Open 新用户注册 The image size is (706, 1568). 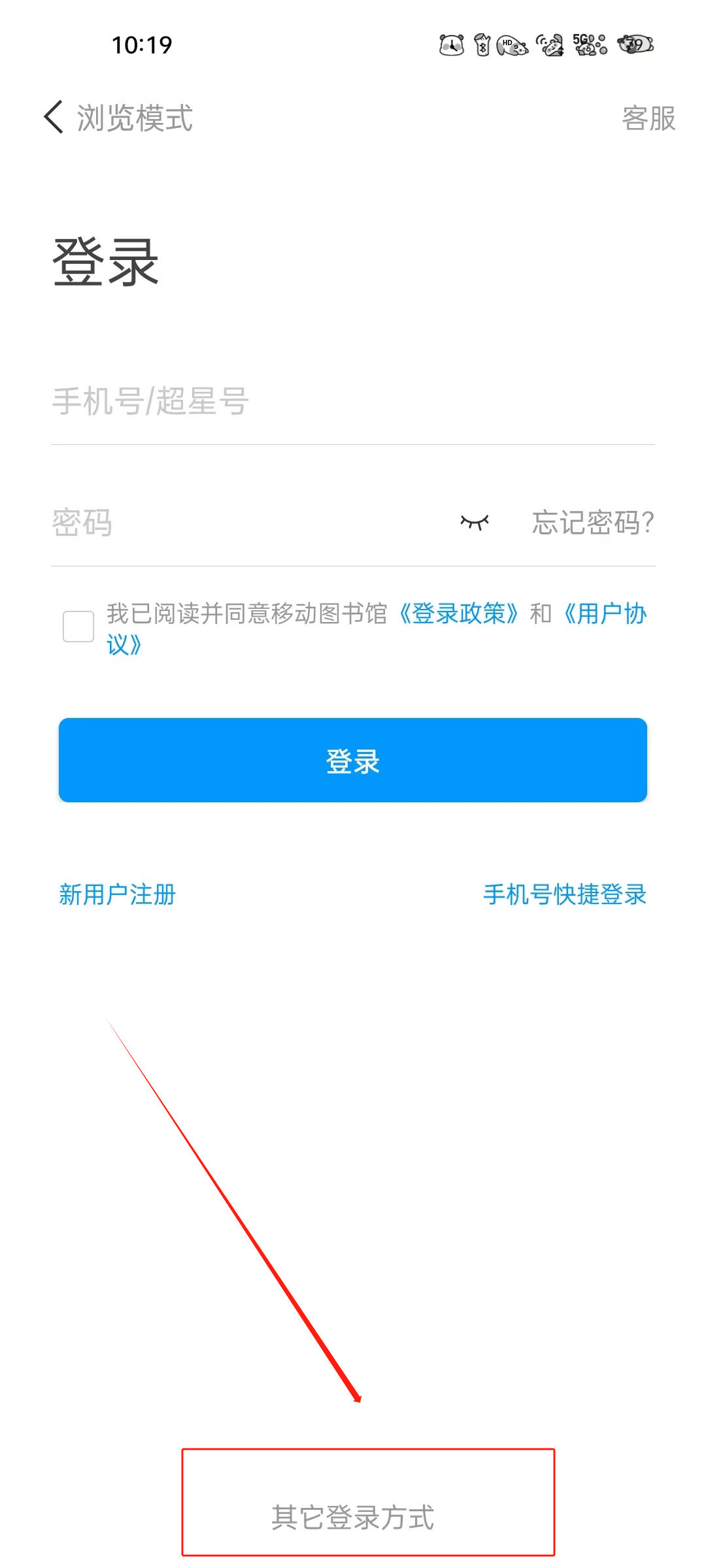pos(118,894)
